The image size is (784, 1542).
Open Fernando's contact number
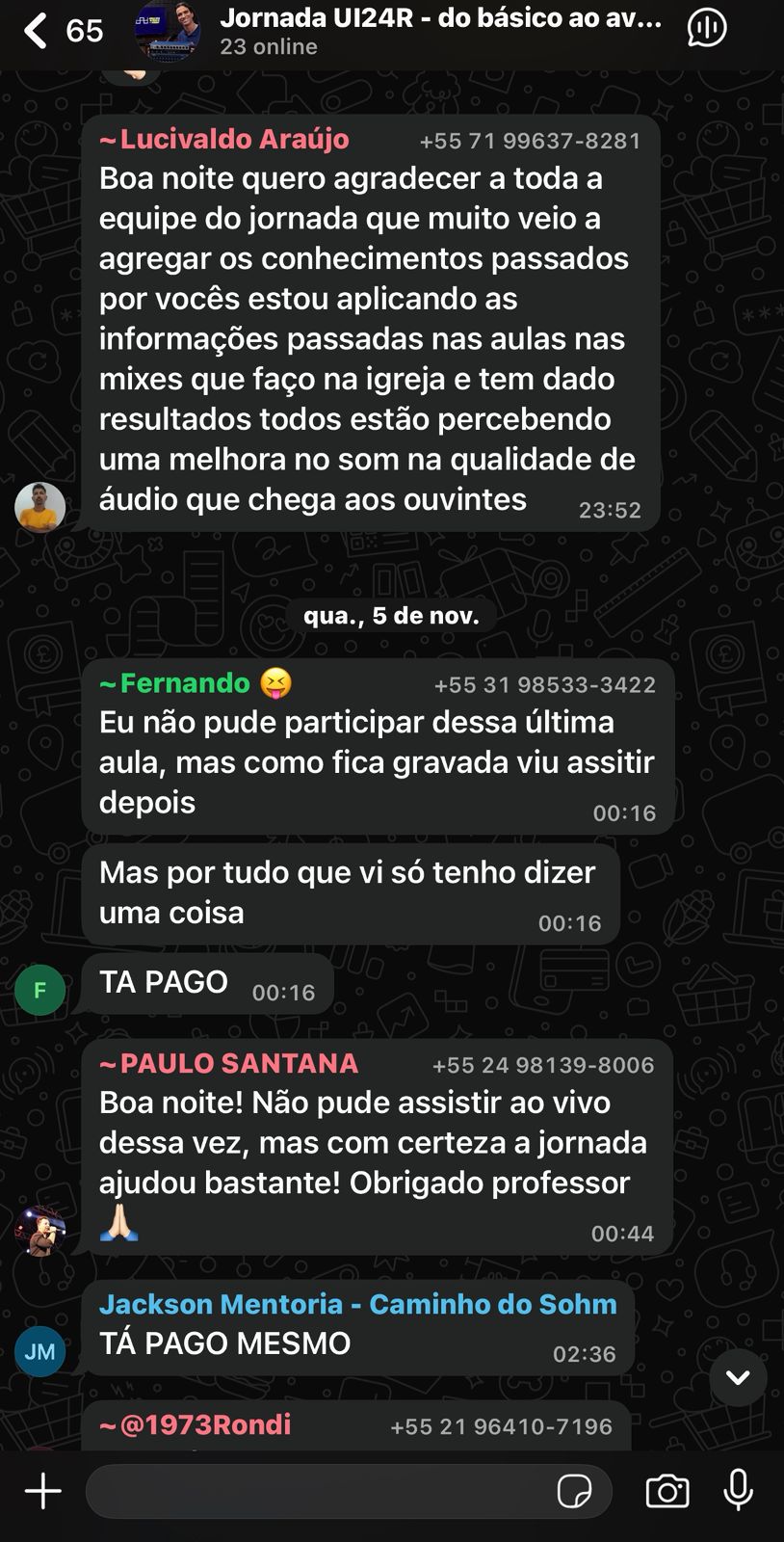pos(544,685)
